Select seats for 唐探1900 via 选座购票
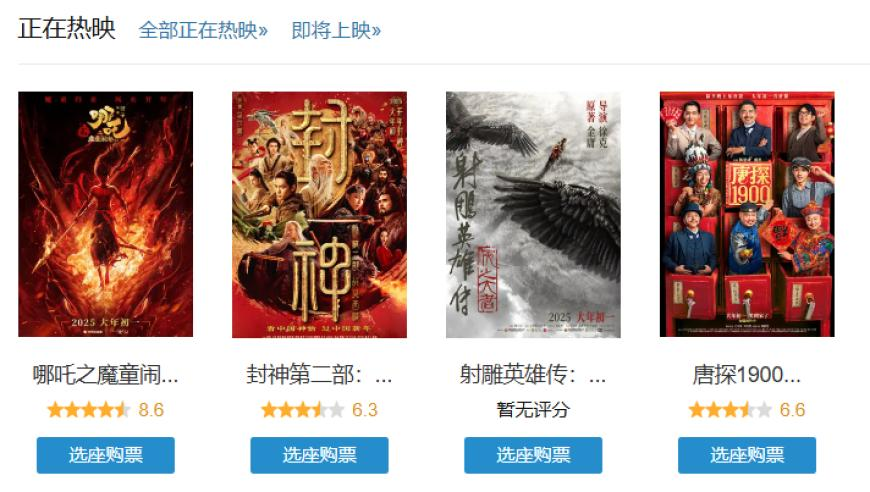 [747, 455]
